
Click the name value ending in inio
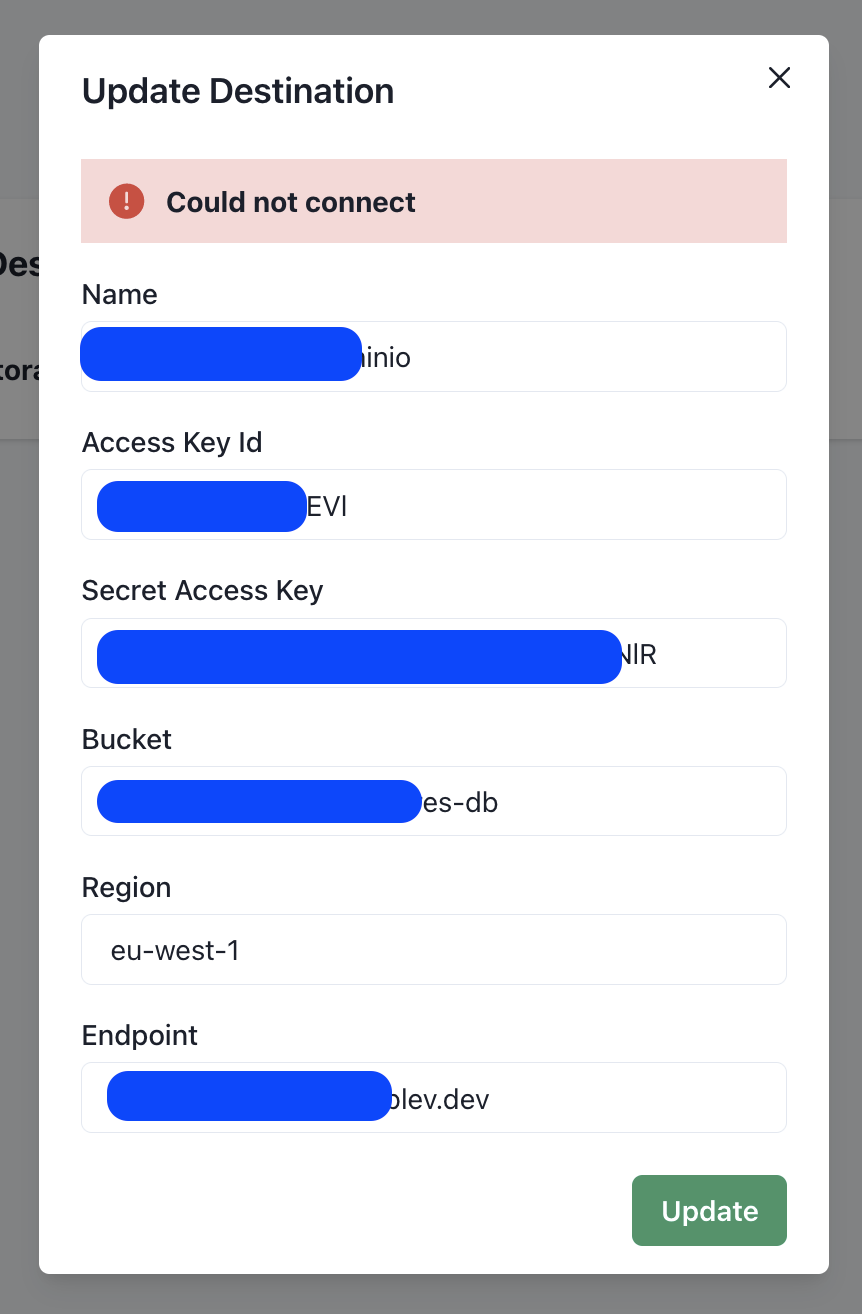pyautogui.click(x=385, y=357)
